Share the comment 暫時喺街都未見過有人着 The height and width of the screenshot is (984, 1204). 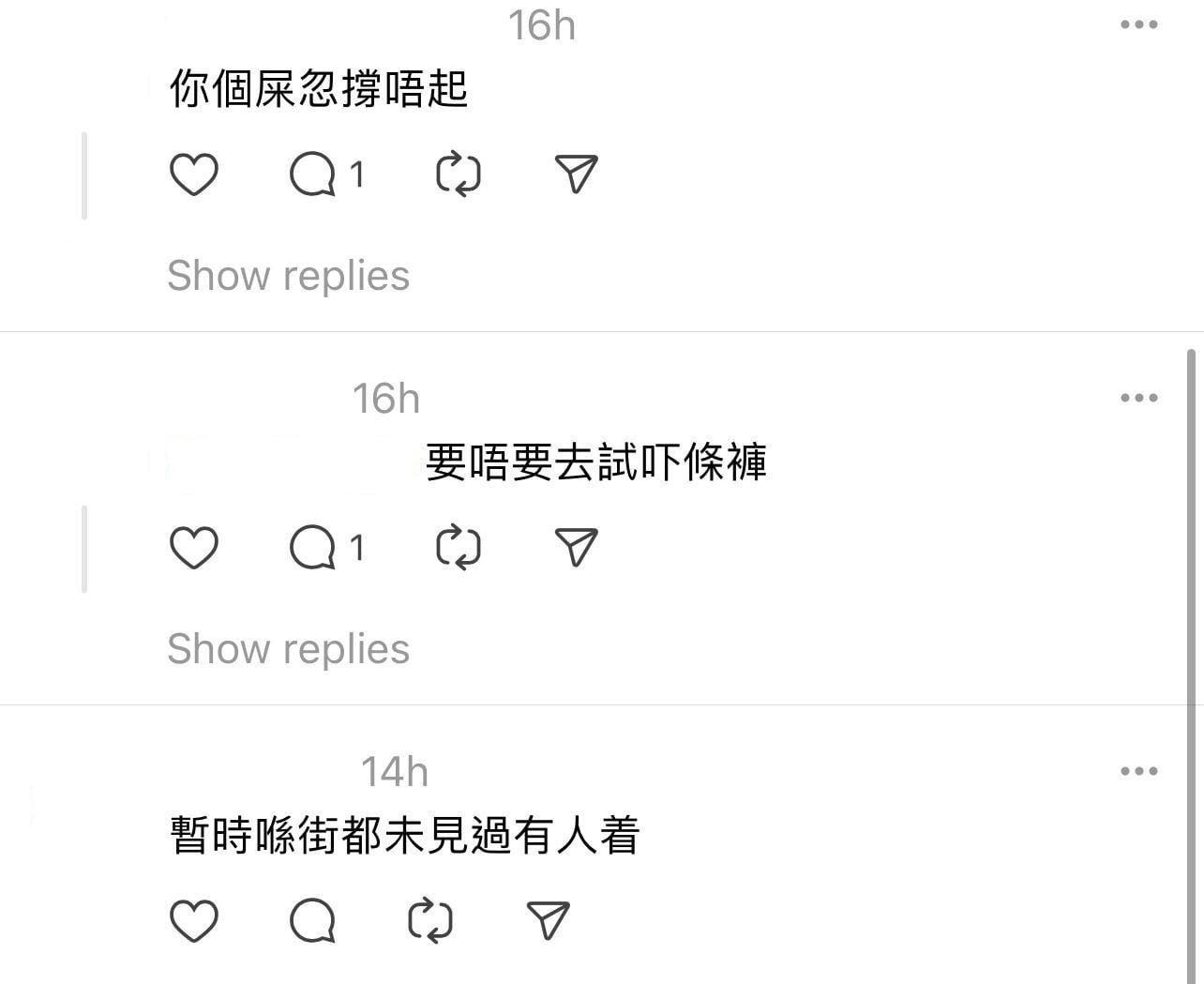point(548,920)
